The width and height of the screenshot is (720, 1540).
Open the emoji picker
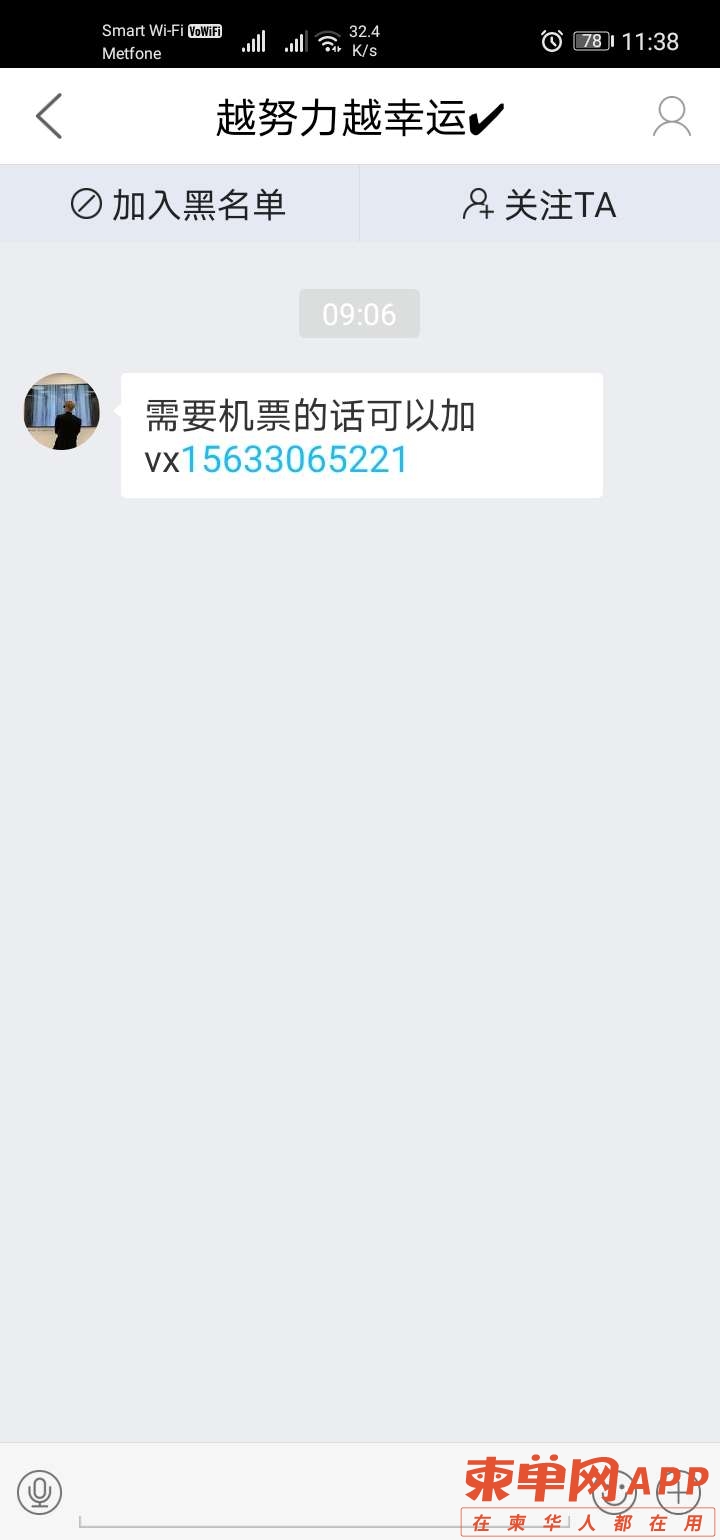614,1492
